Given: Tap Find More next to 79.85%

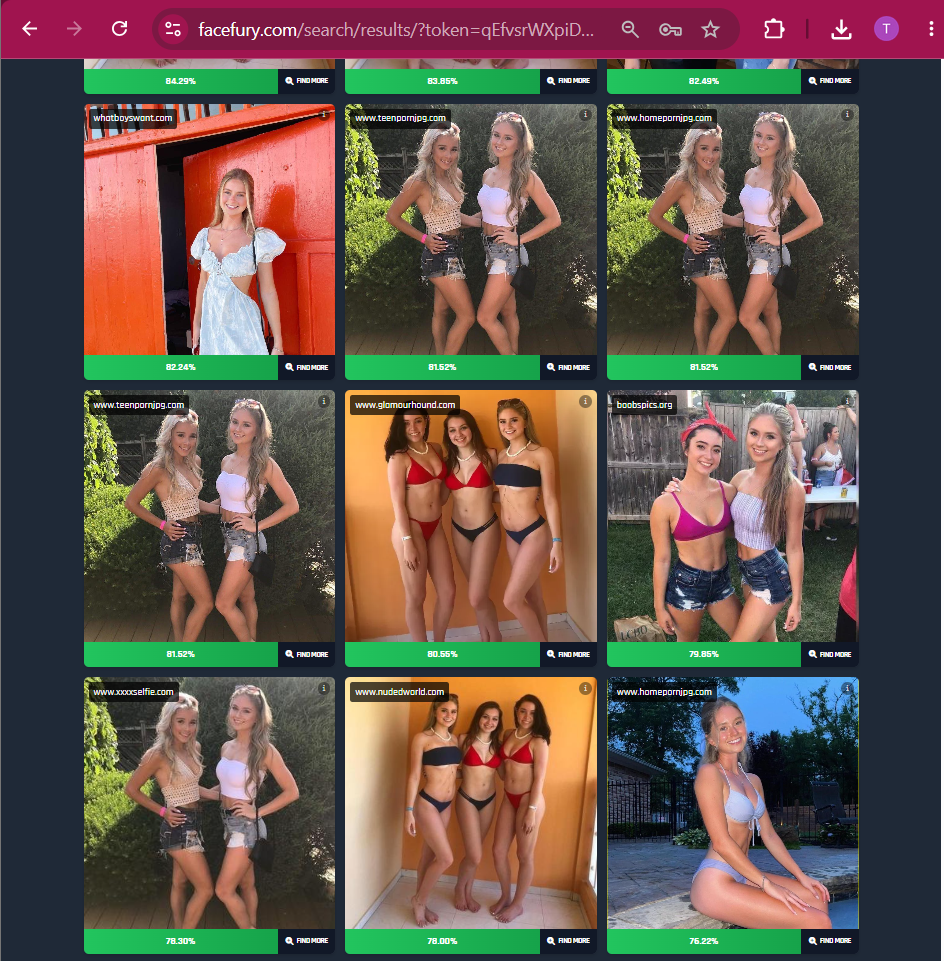Looking at the screenshot, I should click(830, 654).
